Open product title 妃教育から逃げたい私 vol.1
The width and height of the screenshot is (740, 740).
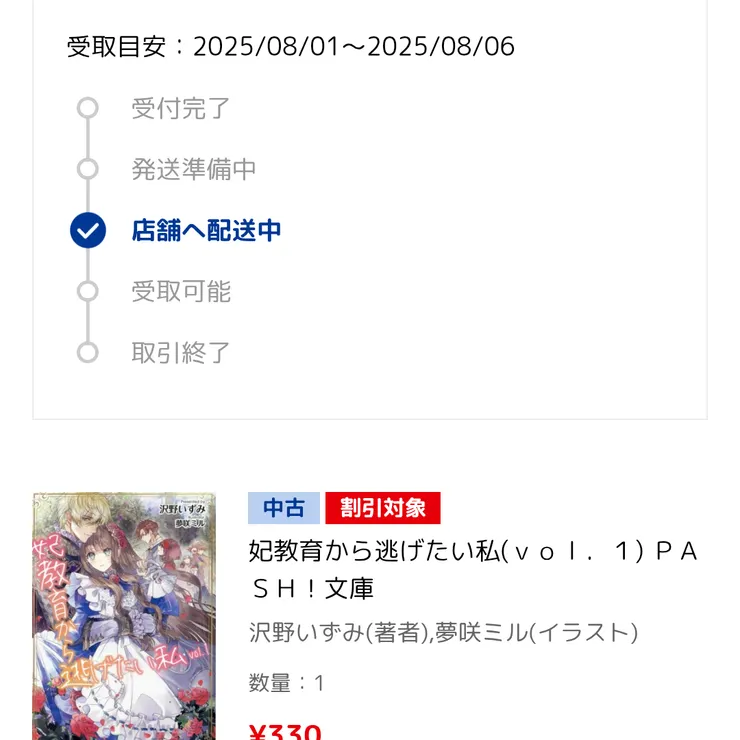(x=472, y=569)
